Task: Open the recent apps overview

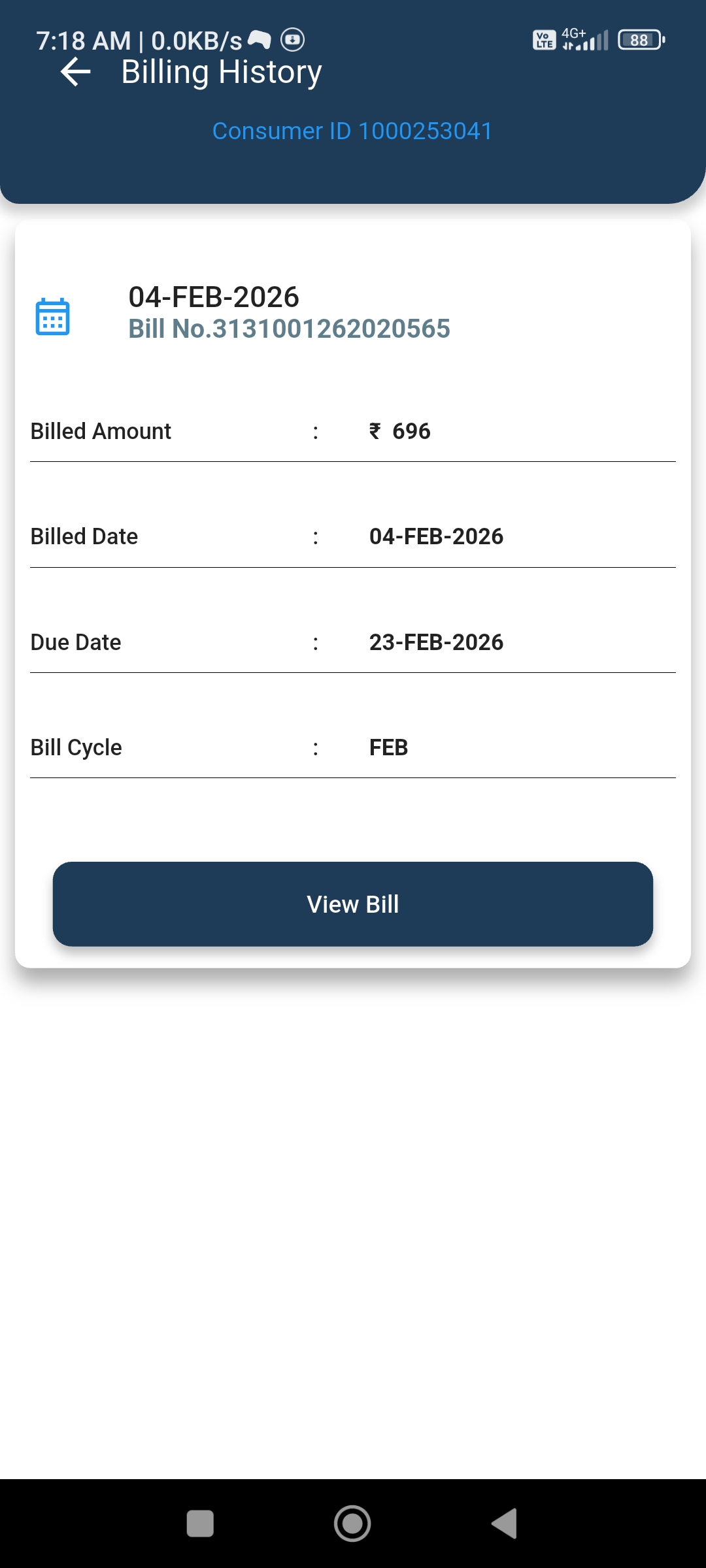Action: pyautogui.click(x=200, y=1524)
